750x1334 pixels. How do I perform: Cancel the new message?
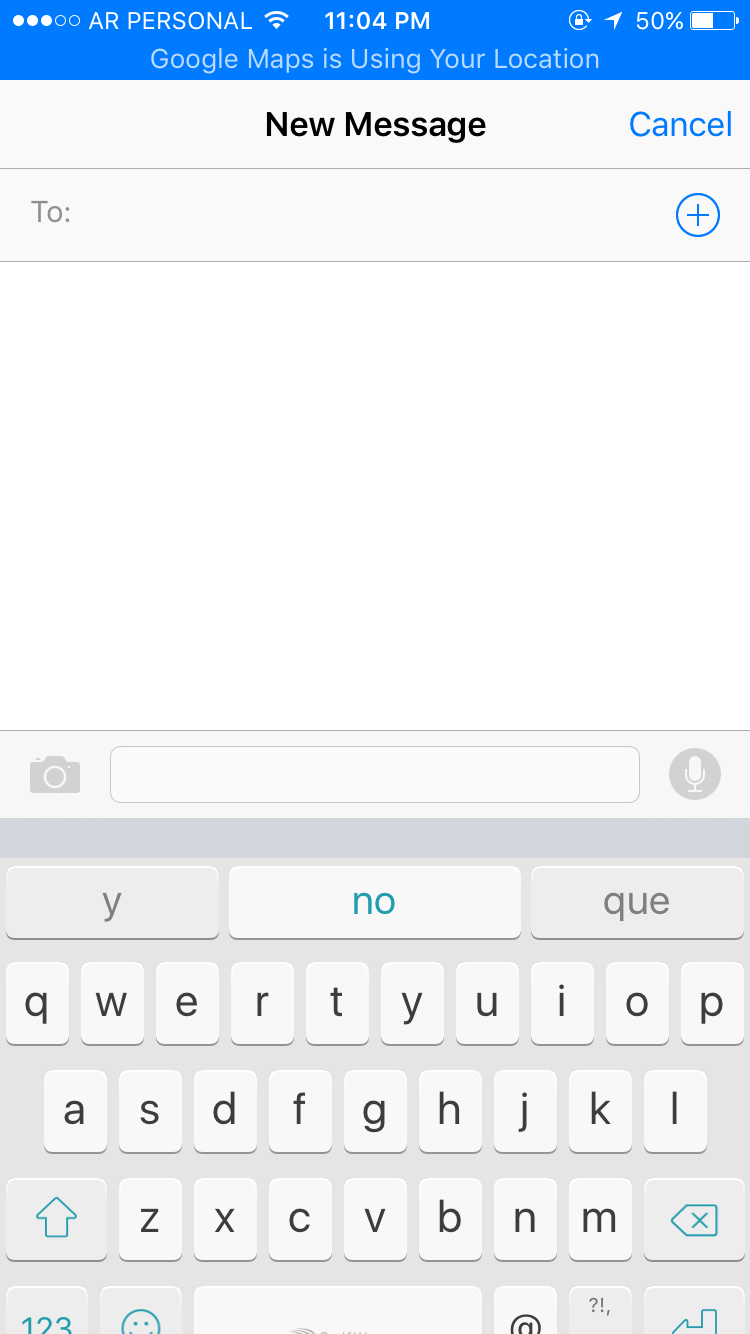[680, 125]
